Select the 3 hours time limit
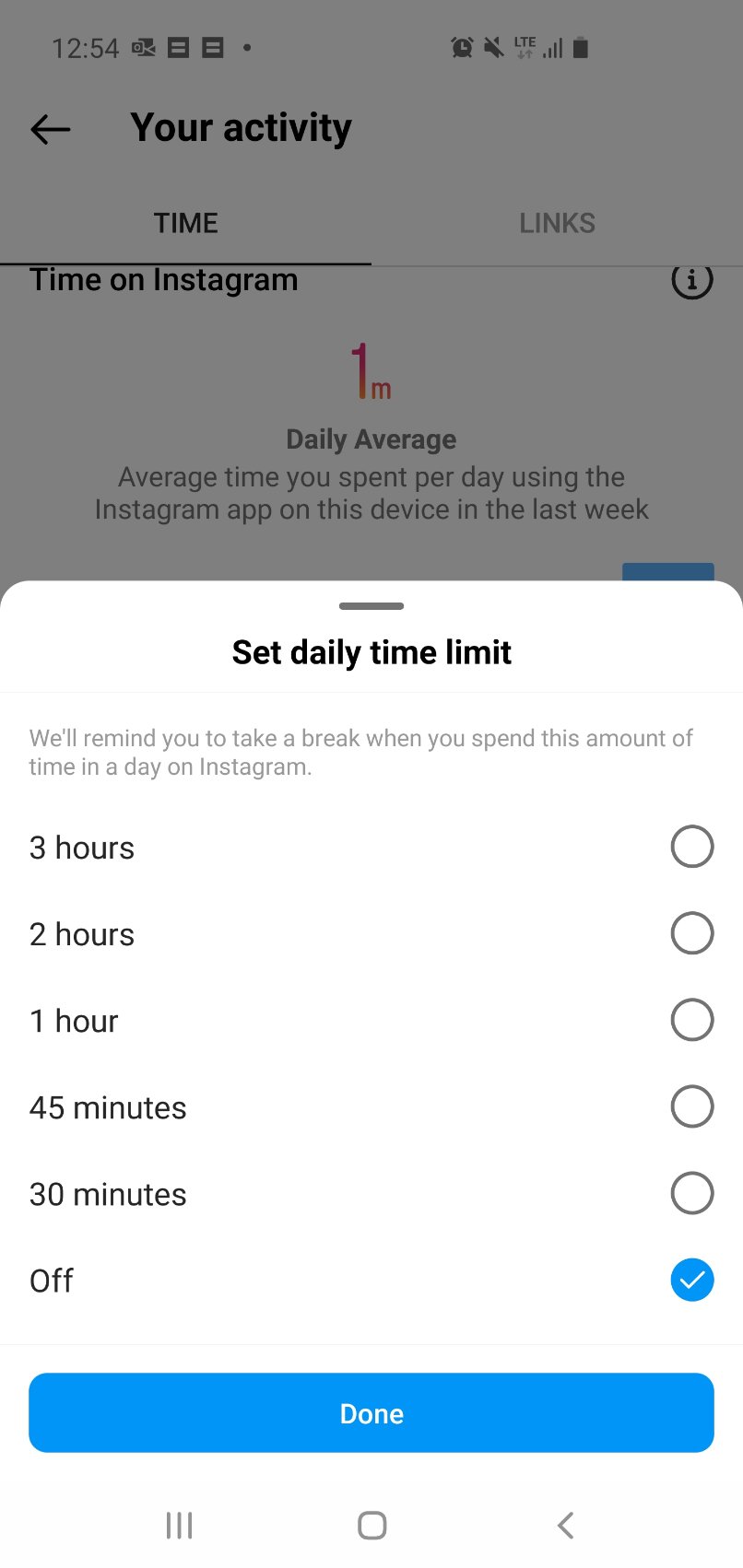 [691, 847]
